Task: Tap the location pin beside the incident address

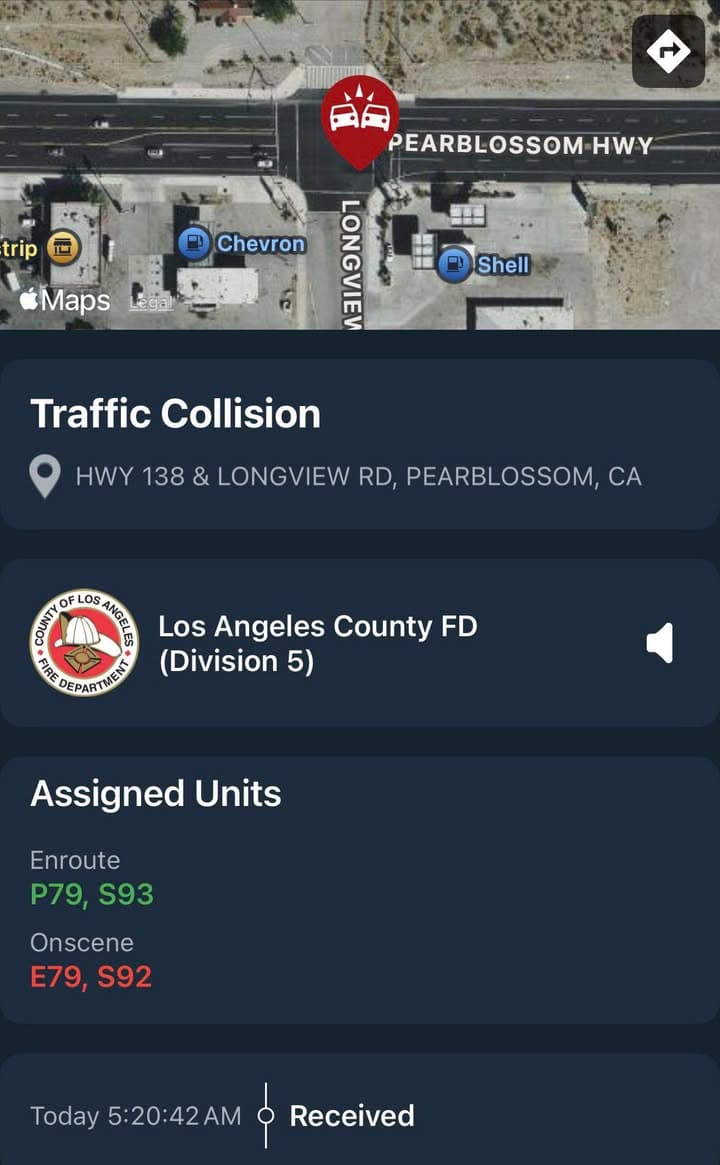Action: tap(44, 476)
